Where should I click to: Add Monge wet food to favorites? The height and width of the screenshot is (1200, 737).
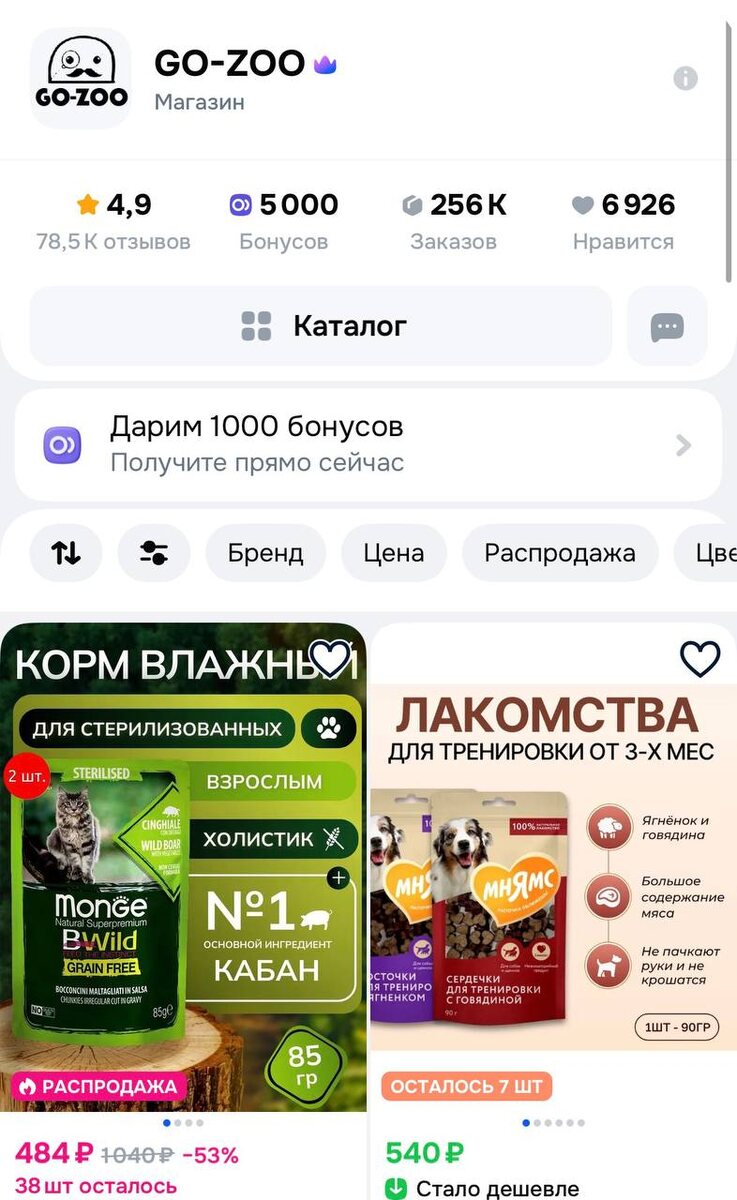330,658
